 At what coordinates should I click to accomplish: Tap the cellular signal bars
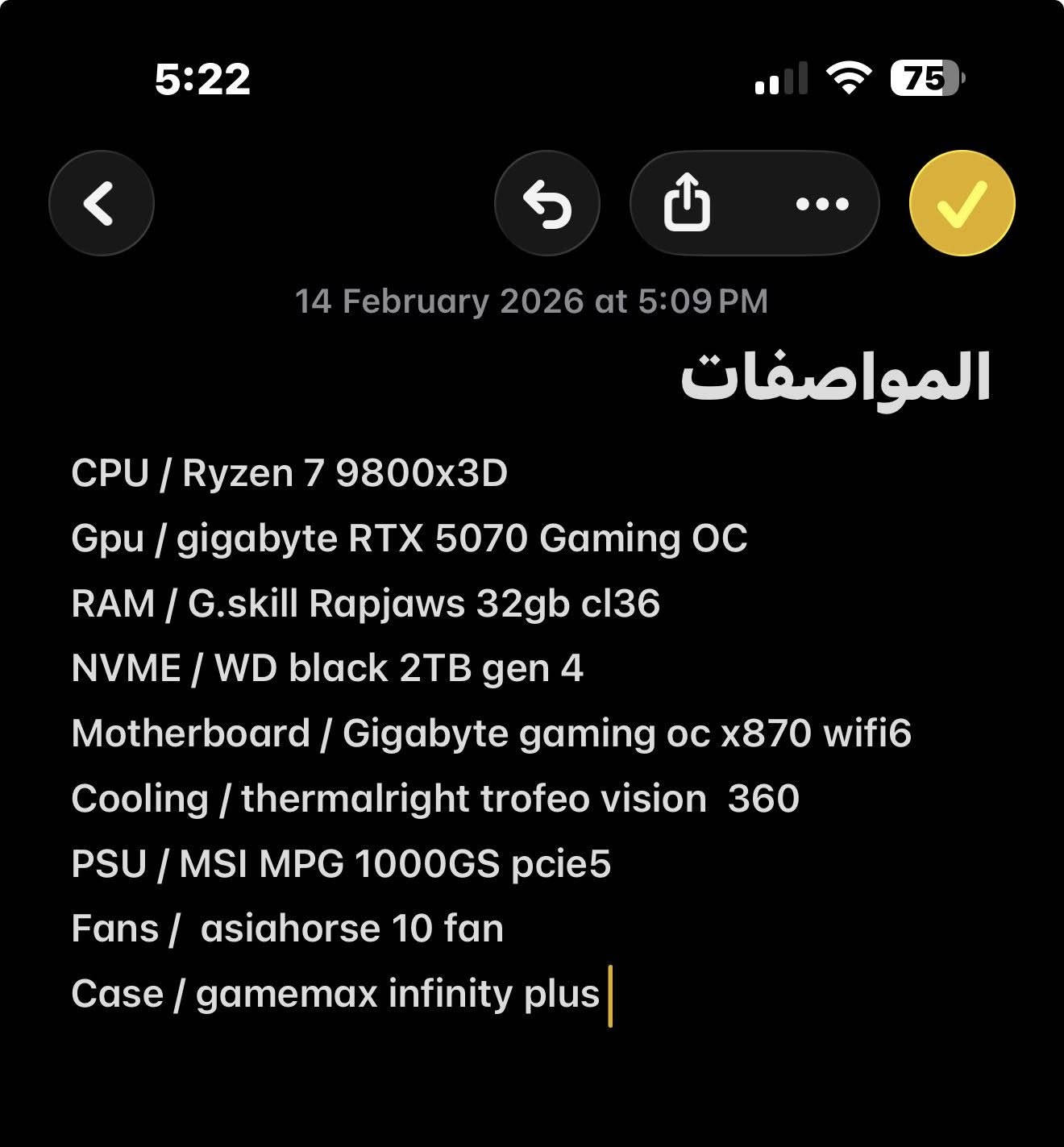[780, 78]
